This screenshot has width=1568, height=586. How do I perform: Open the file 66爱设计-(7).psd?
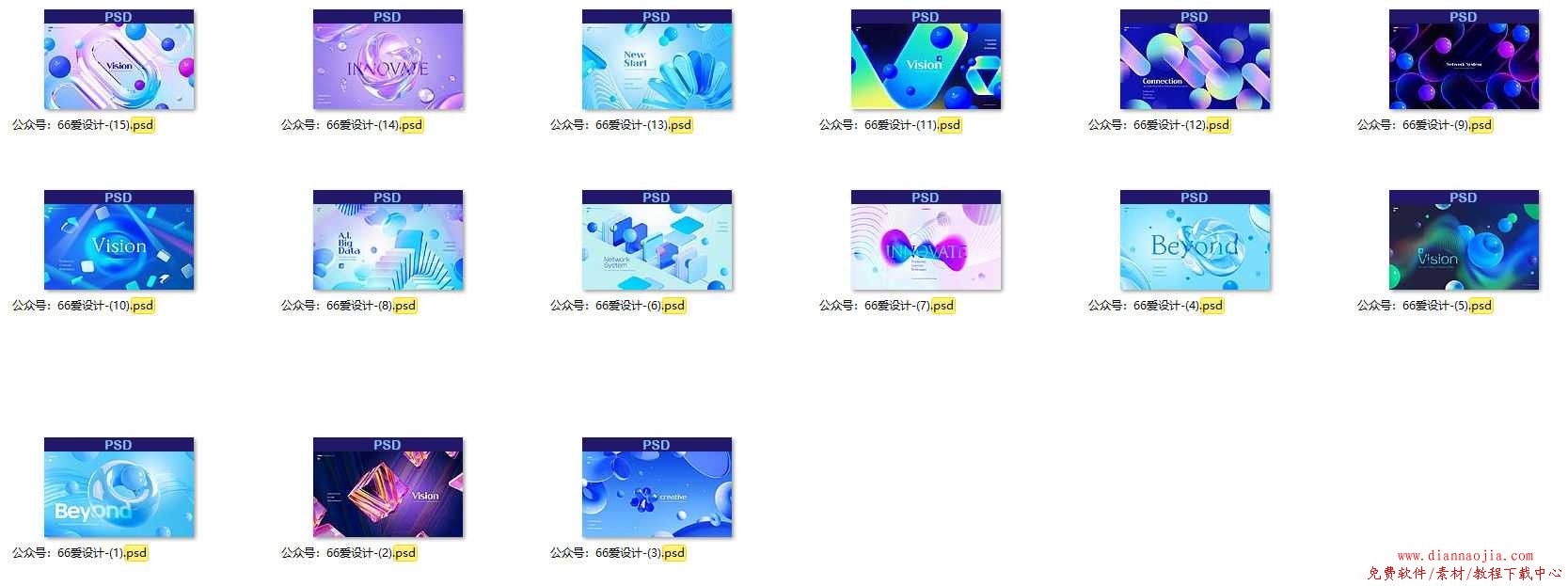pos(926,241)
